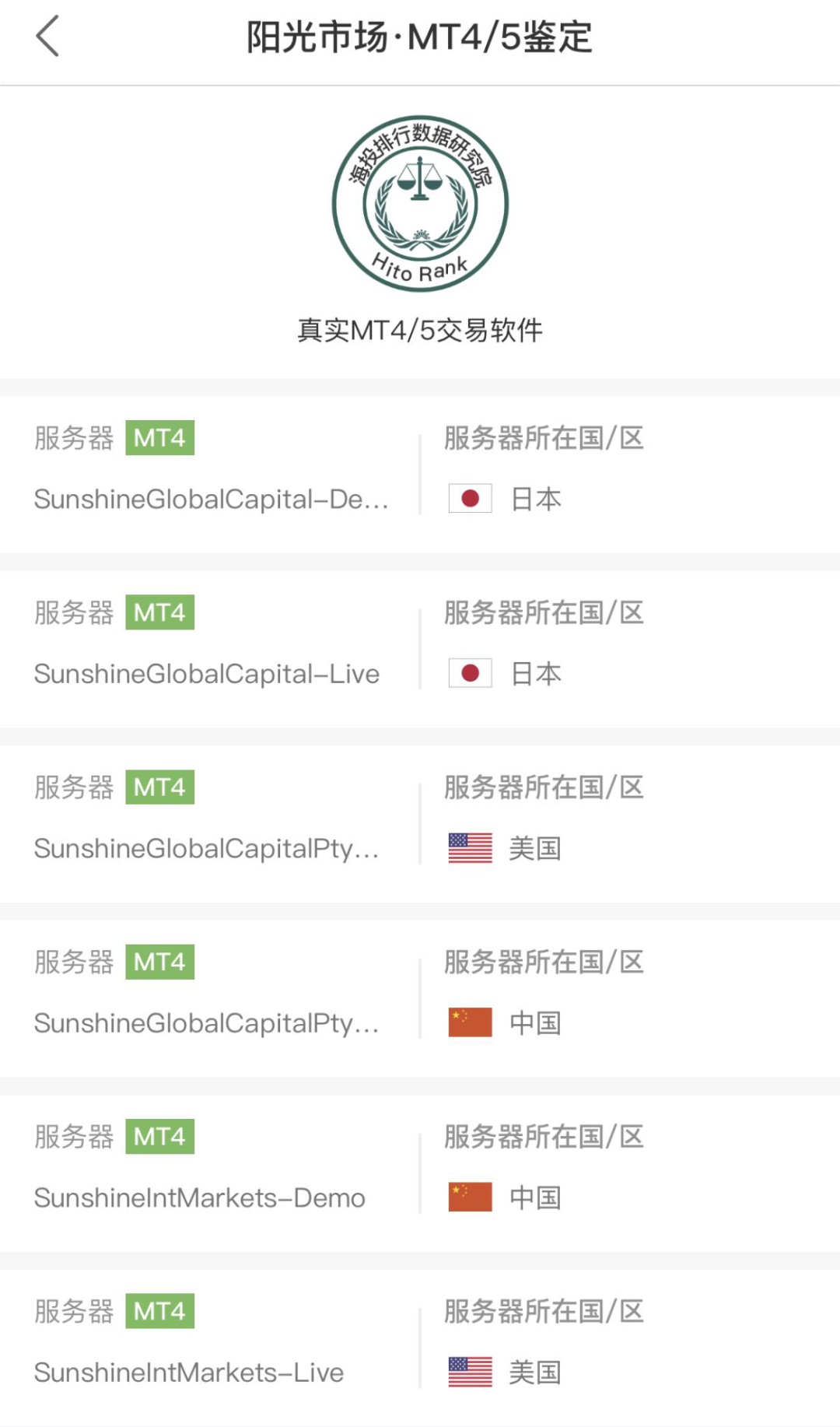Screen dimensions: 840x1427
Task: Go back from the MT4/5鉴定 page
Action: coord(47,37)
